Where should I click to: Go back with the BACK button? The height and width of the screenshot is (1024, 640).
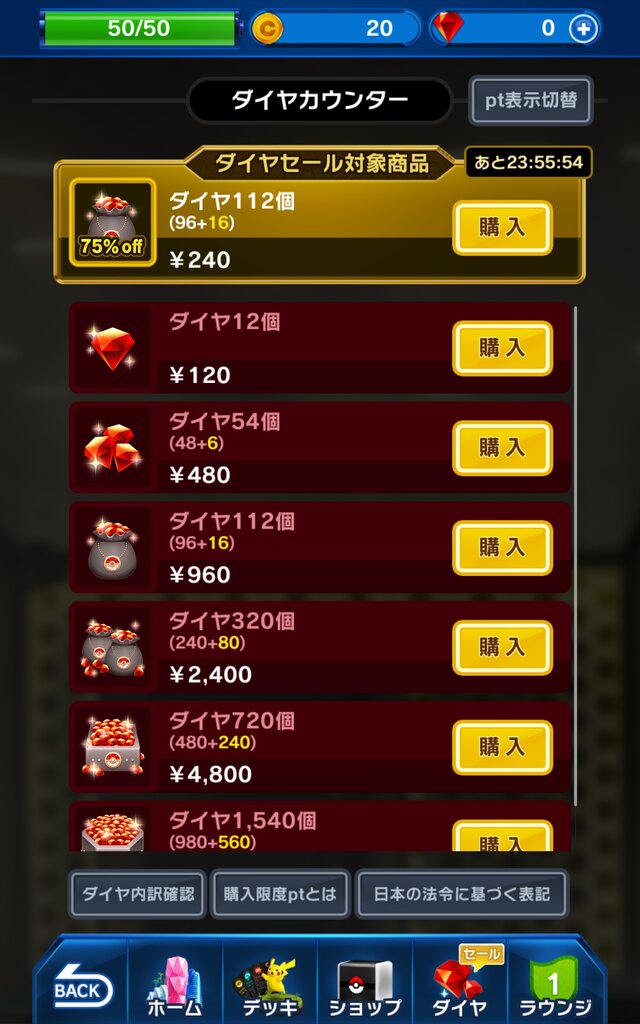click(82, 988)
